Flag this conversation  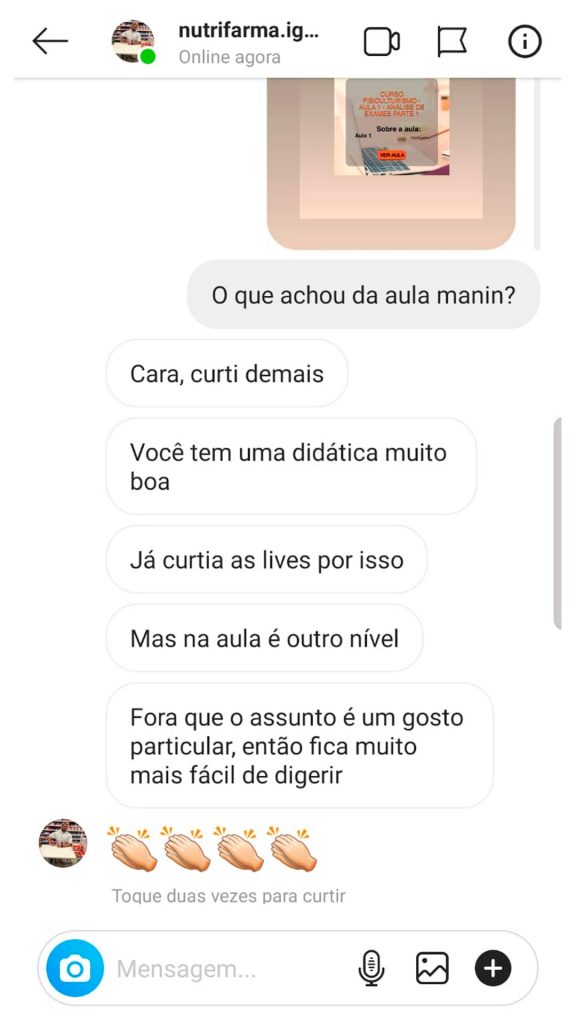pyautogui.click(x=452, y=42)
